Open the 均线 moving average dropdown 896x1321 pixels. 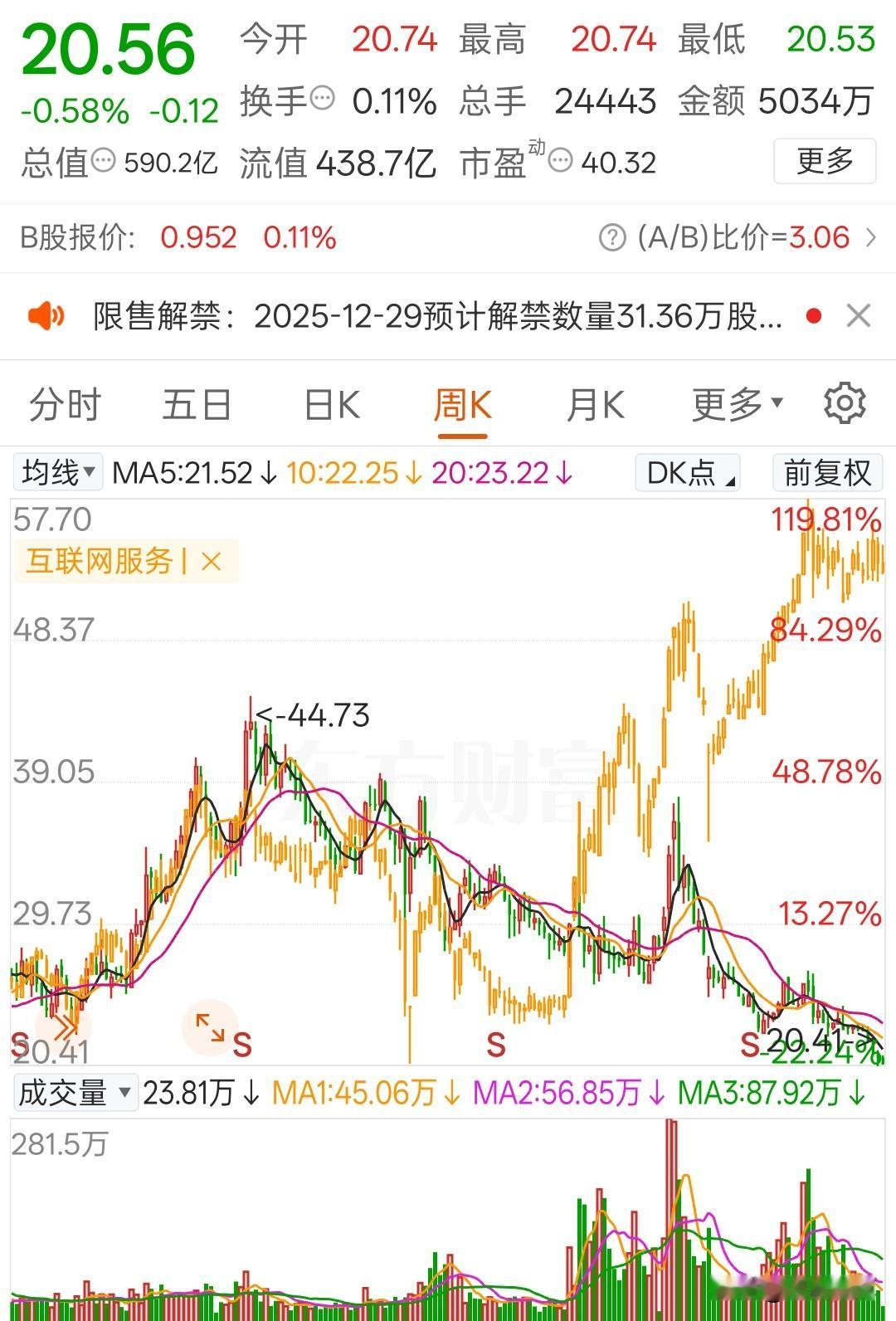(x=57, y=473)
